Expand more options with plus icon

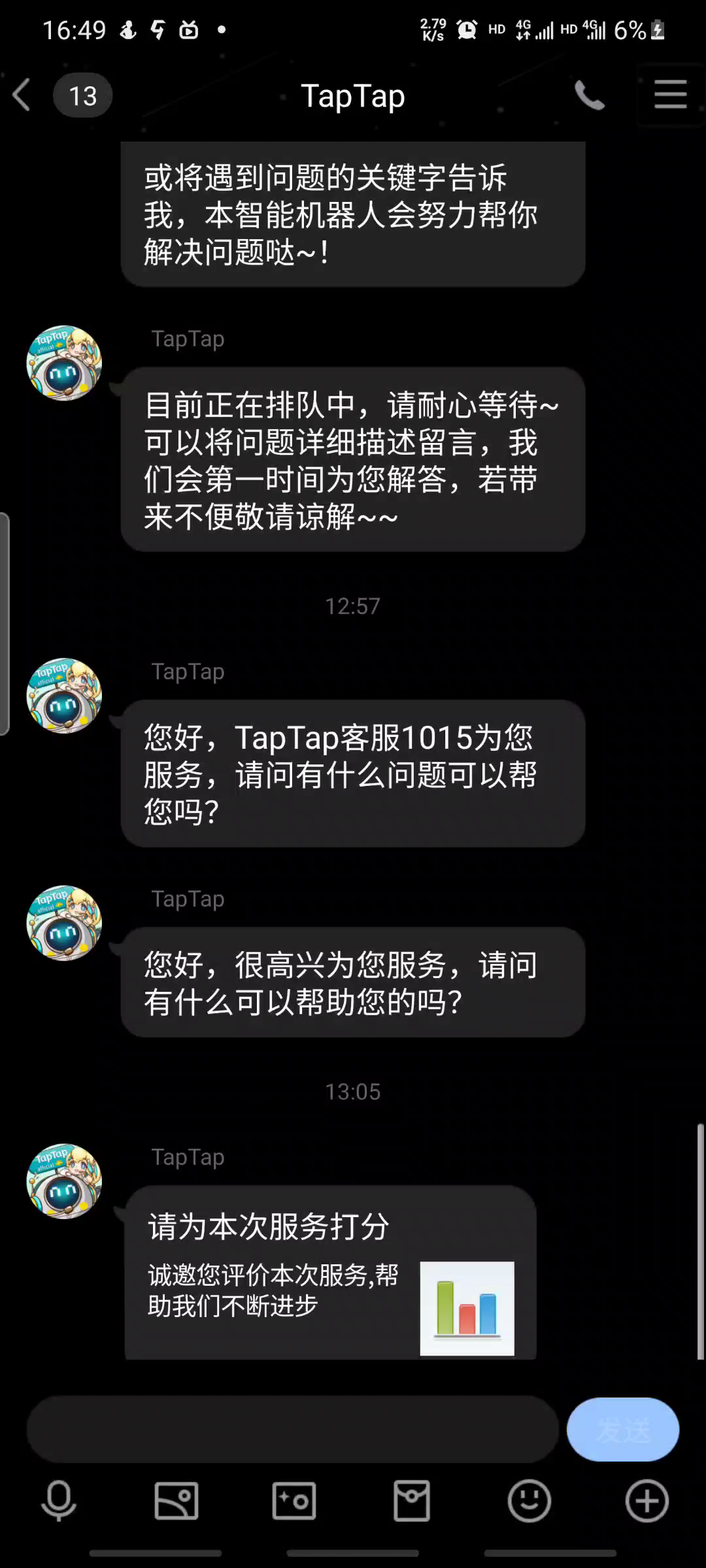pos(647,1501)
